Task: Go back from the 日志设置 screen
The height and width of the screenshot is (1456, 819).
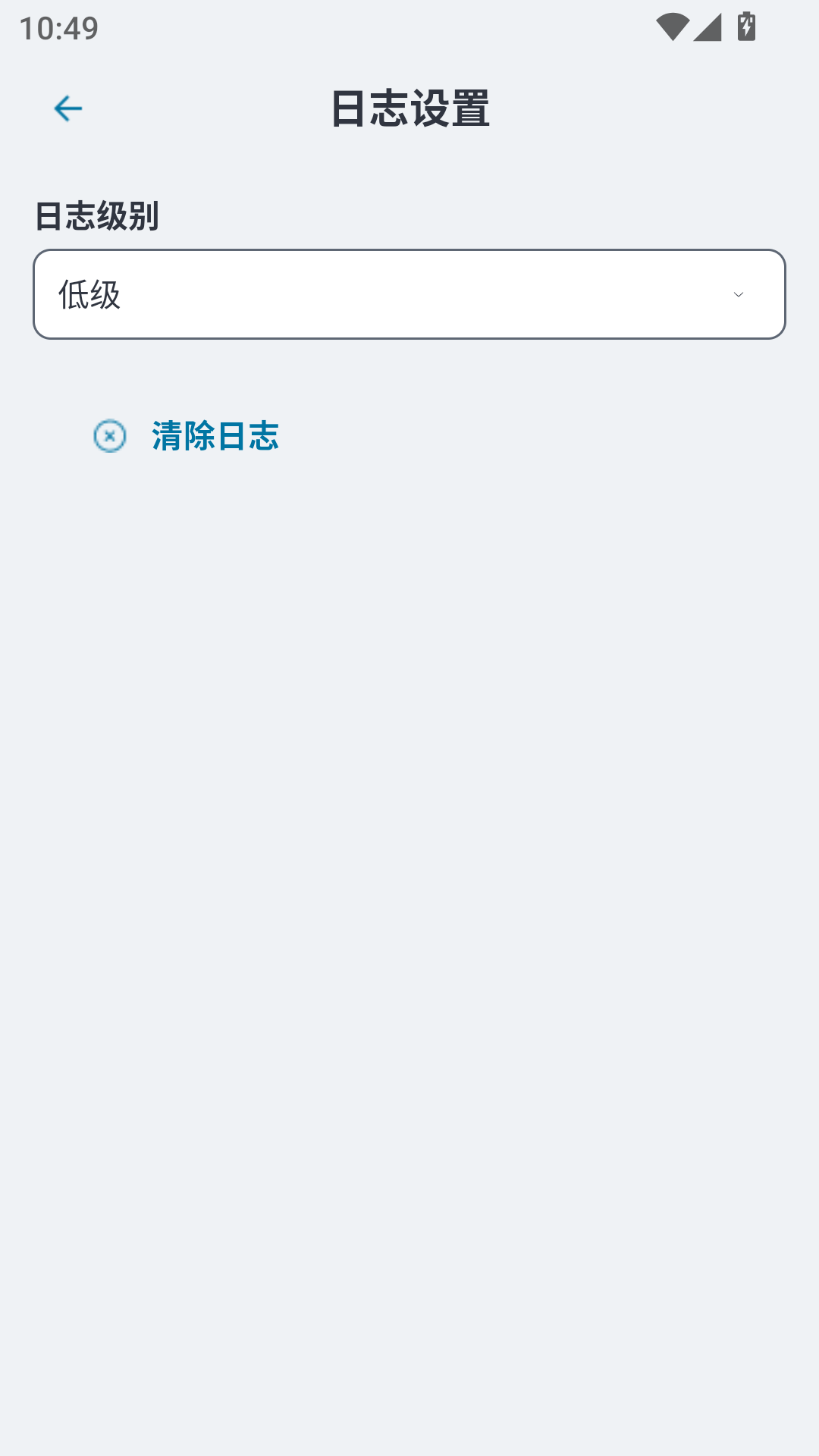Action: click(x=67, y=108)
